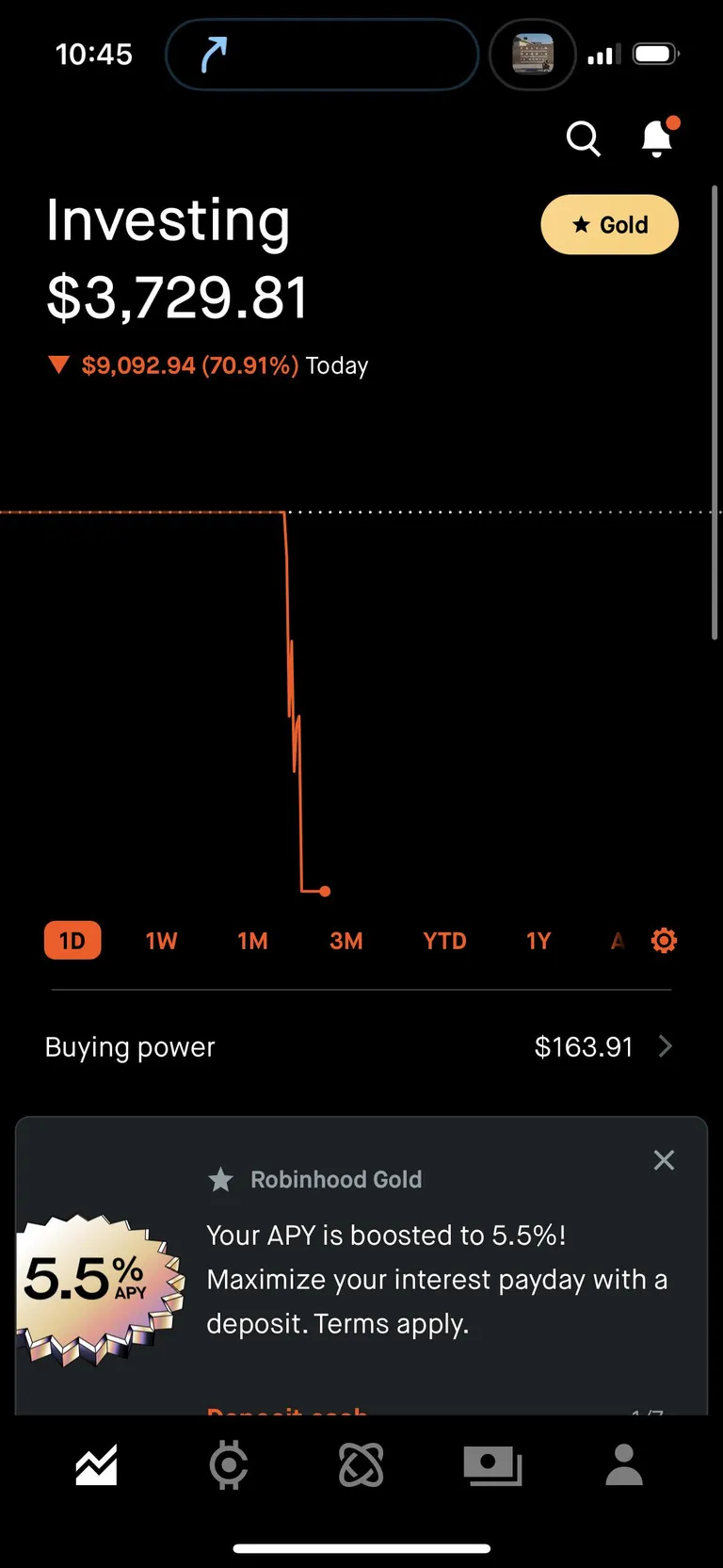723x1568 pixels.
Task: Go to the investing chart tab
Action: [96, 1465]
